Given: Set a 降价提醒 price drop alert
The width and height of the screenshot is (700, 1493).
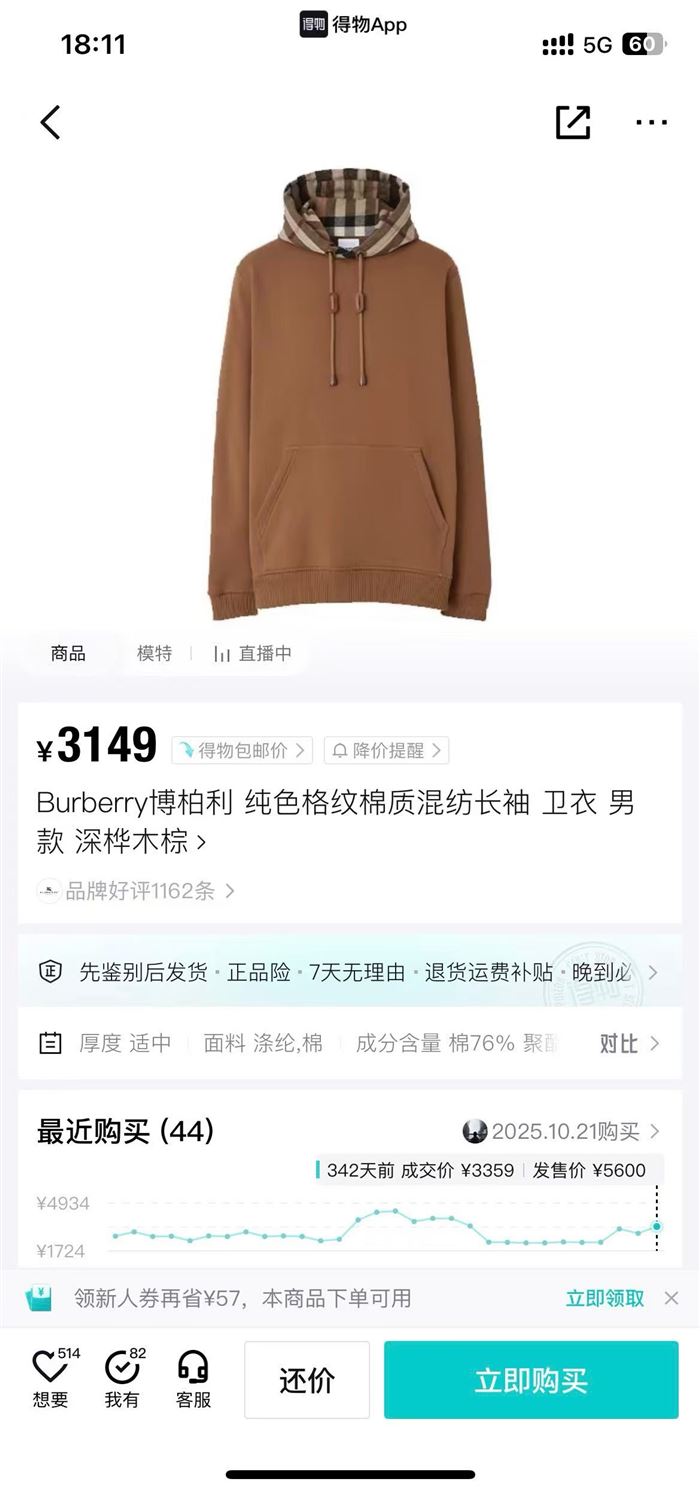Looking at the screenshot, I should pyautogui.click(x=386, y=750).
